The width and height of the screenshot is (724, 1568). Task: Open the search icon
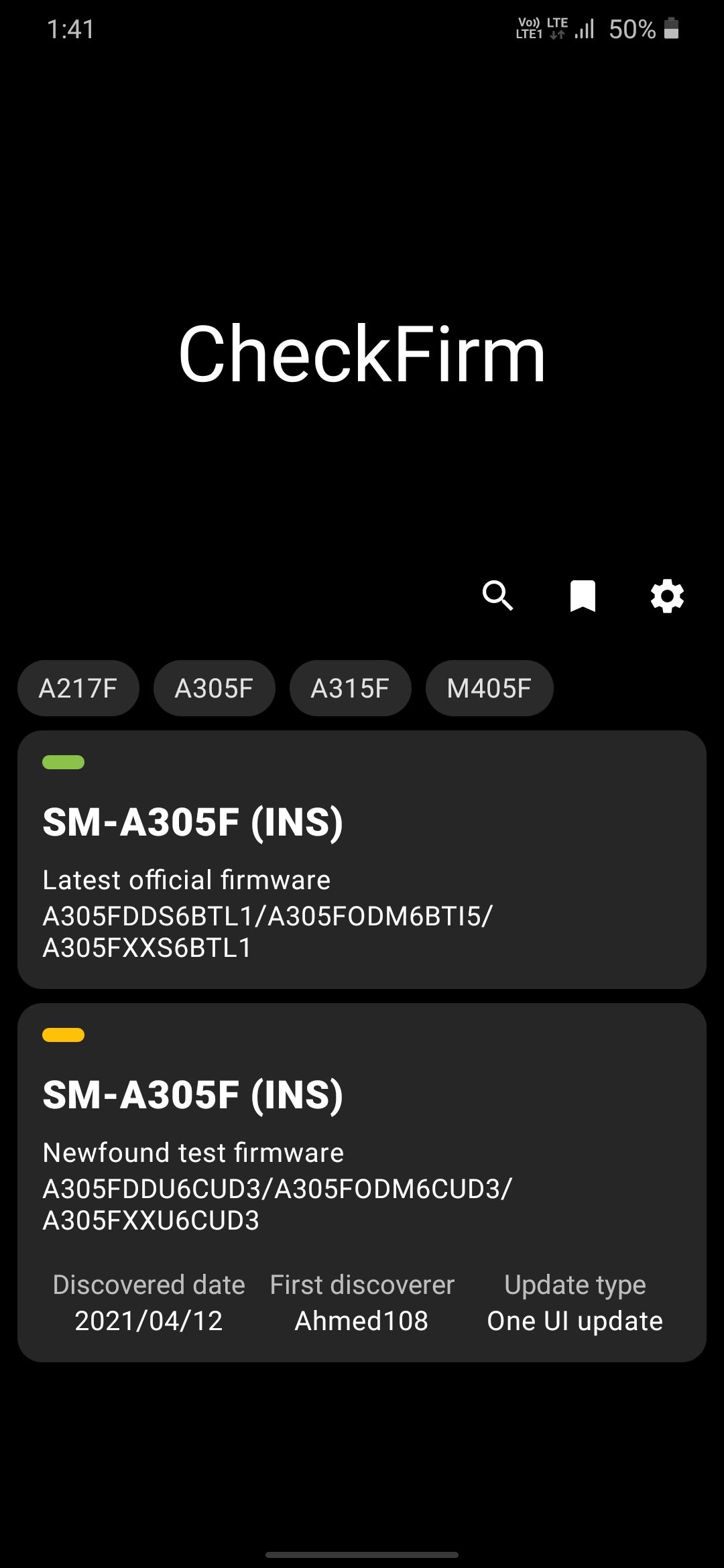[497, 596]
